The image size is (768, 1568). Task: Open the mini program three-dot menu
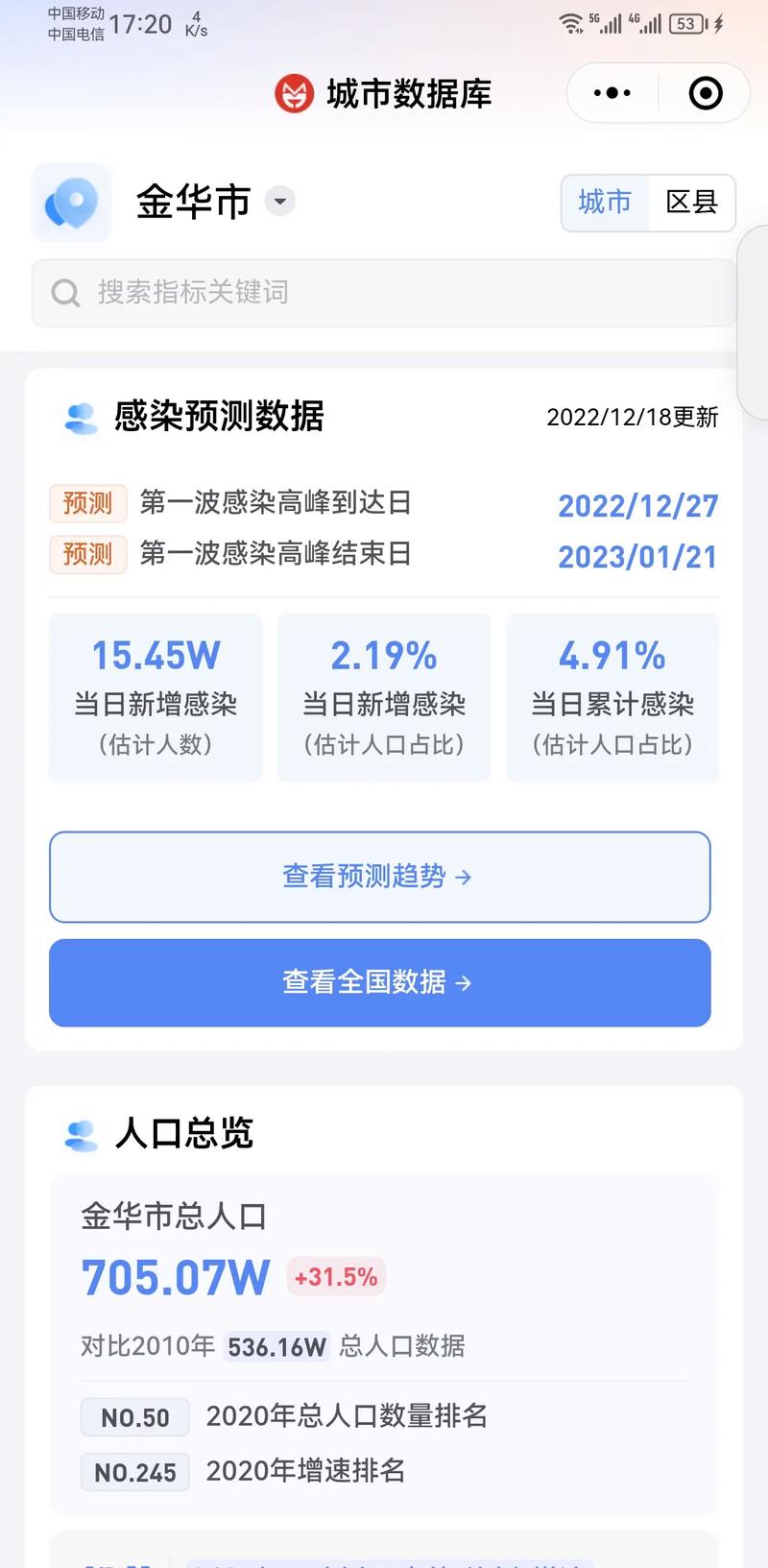pyautogui.click(x=612, y=93)
